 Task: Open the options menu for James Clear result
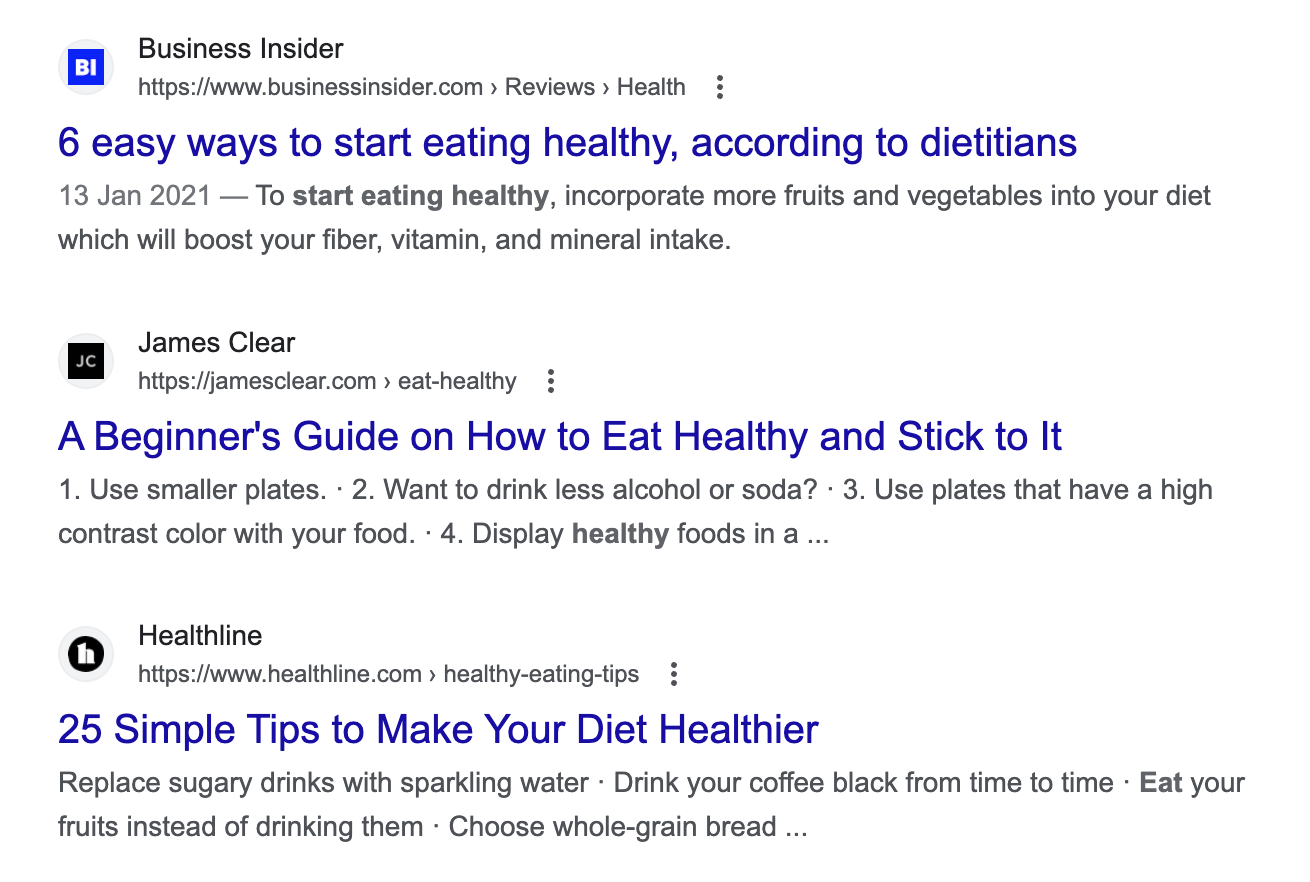550,381
